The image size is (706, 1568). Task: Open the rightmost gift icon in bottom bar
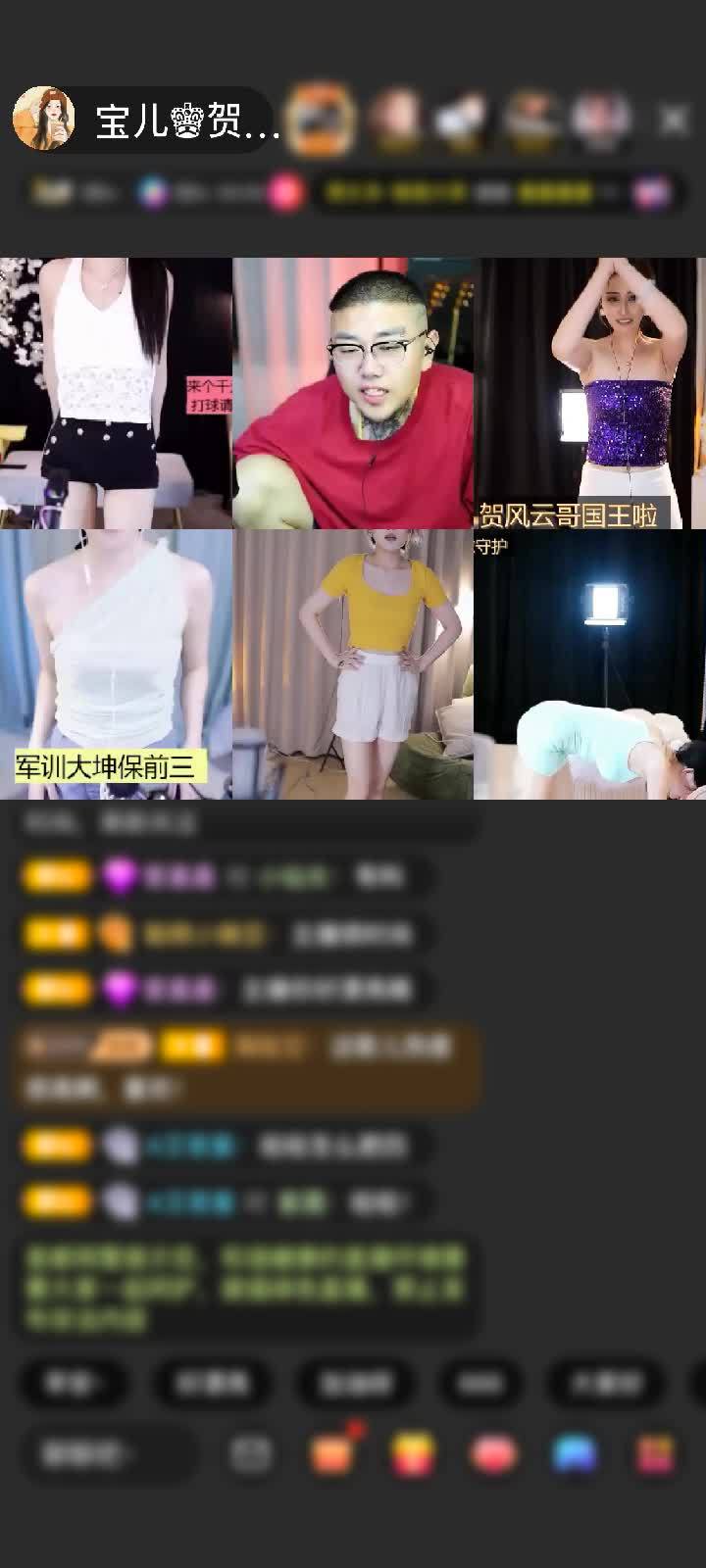[655, 1454]
